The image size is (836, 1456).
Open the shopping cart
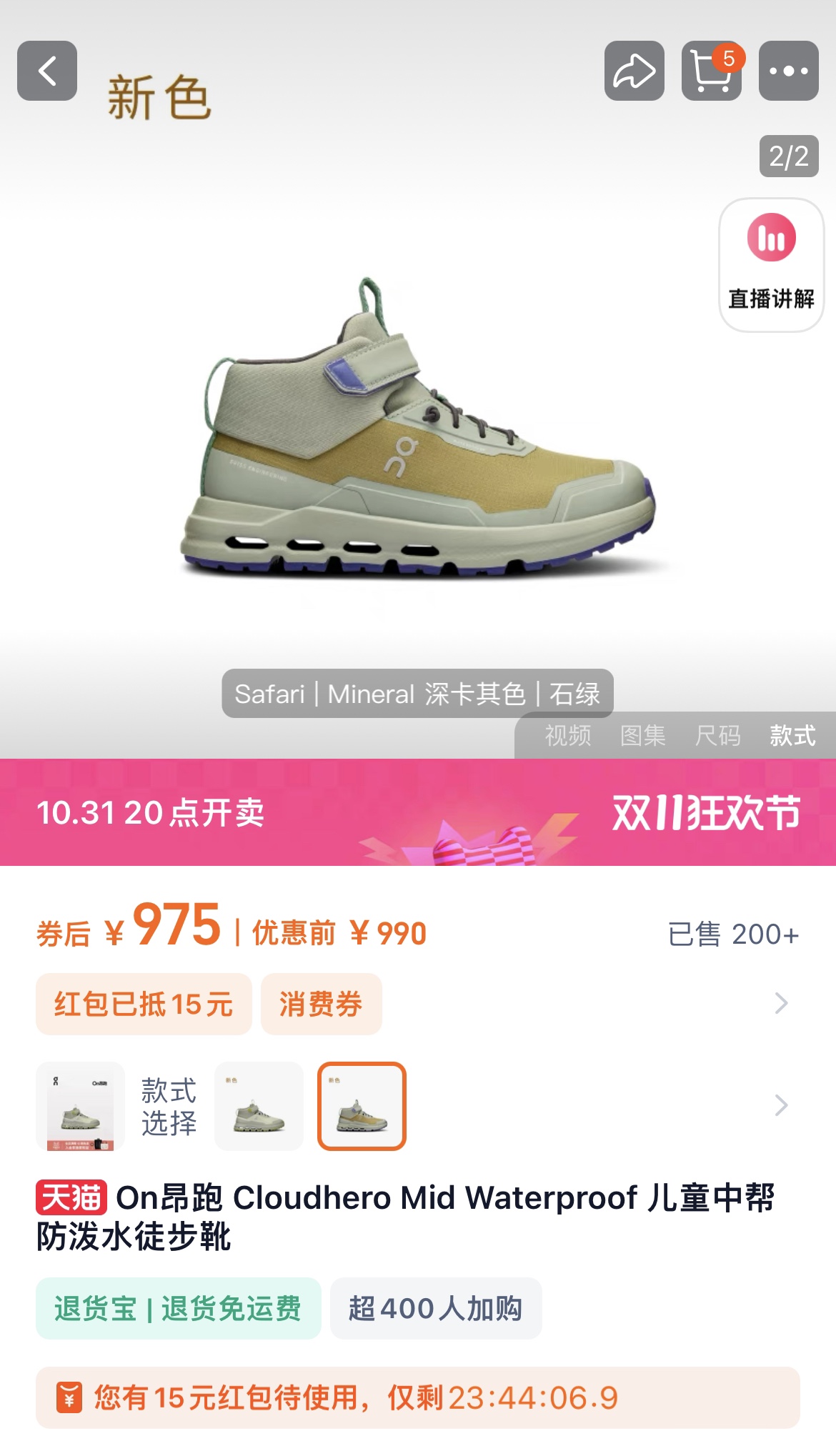(712, 71)
